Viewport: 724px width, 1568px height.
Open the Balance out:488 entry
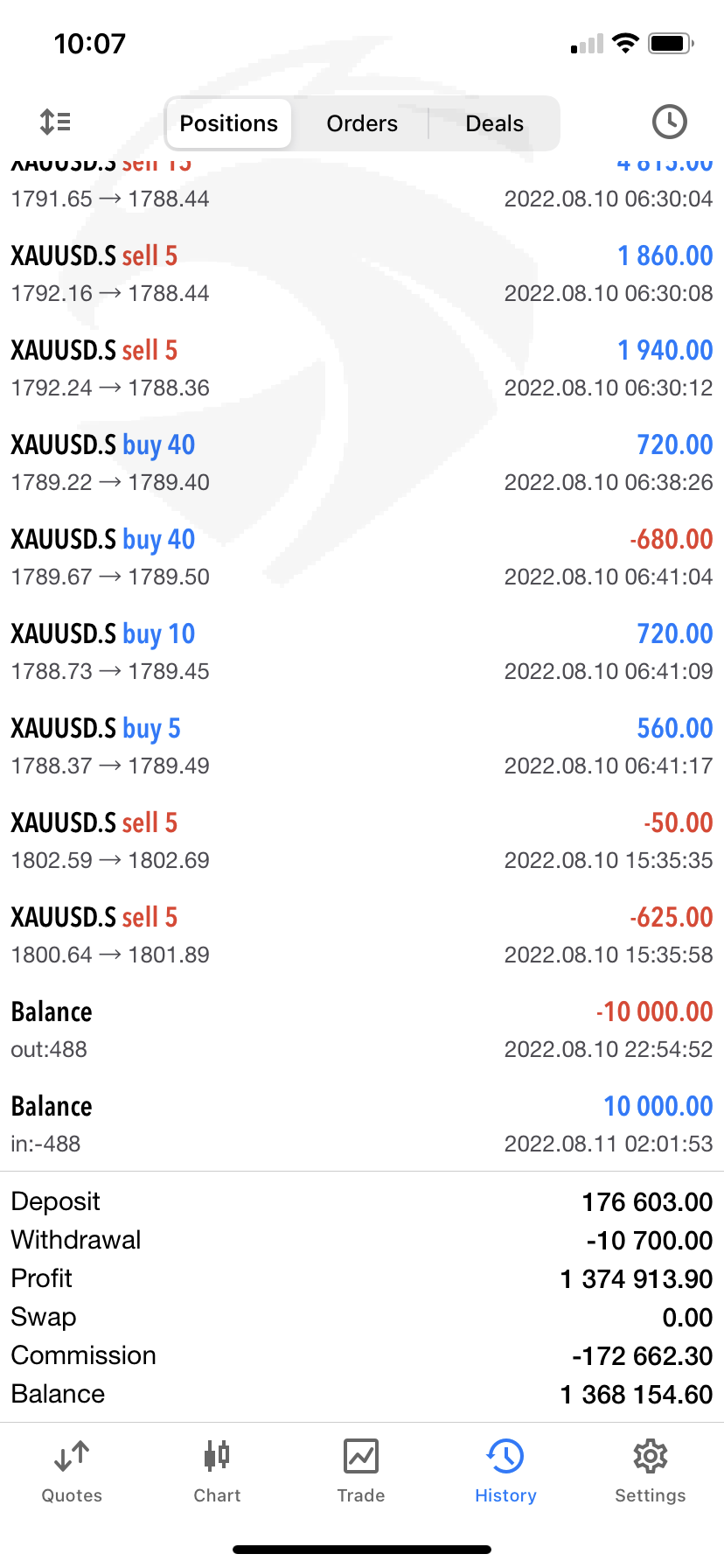pyautogui.click(x=362, y=1030)
